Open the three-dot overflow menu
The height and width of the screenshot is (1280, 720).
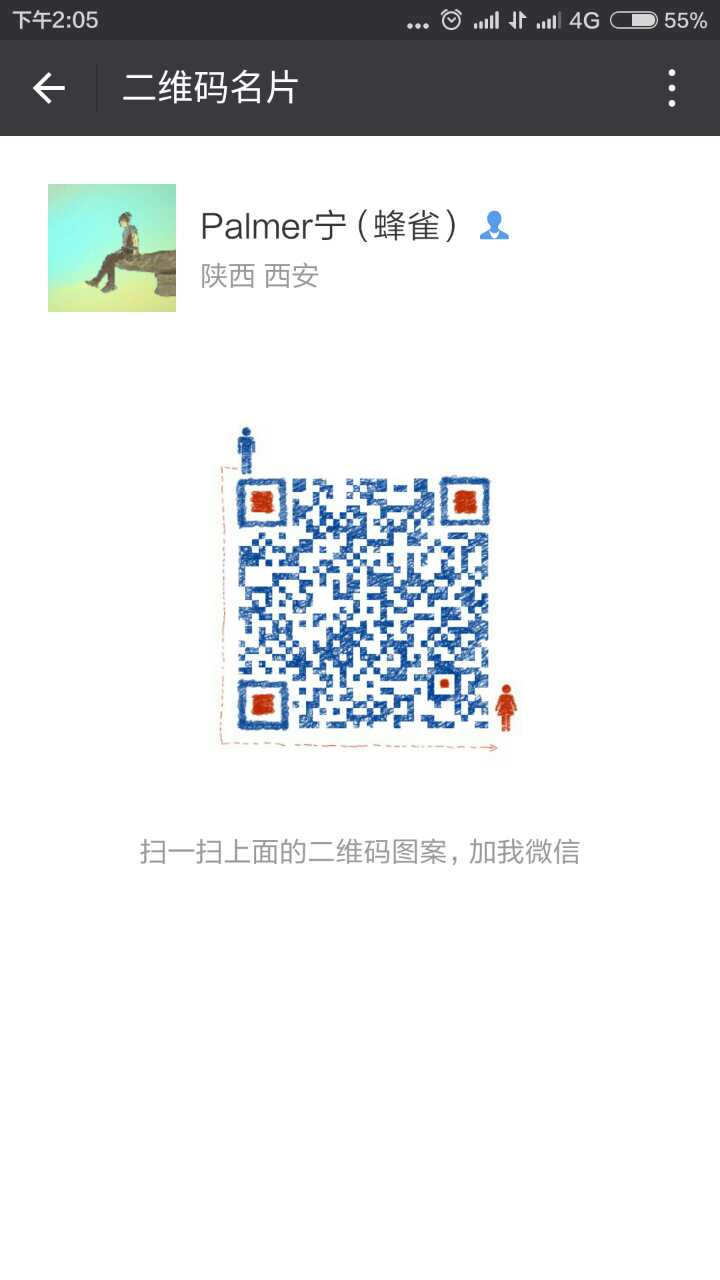(672, 88)
